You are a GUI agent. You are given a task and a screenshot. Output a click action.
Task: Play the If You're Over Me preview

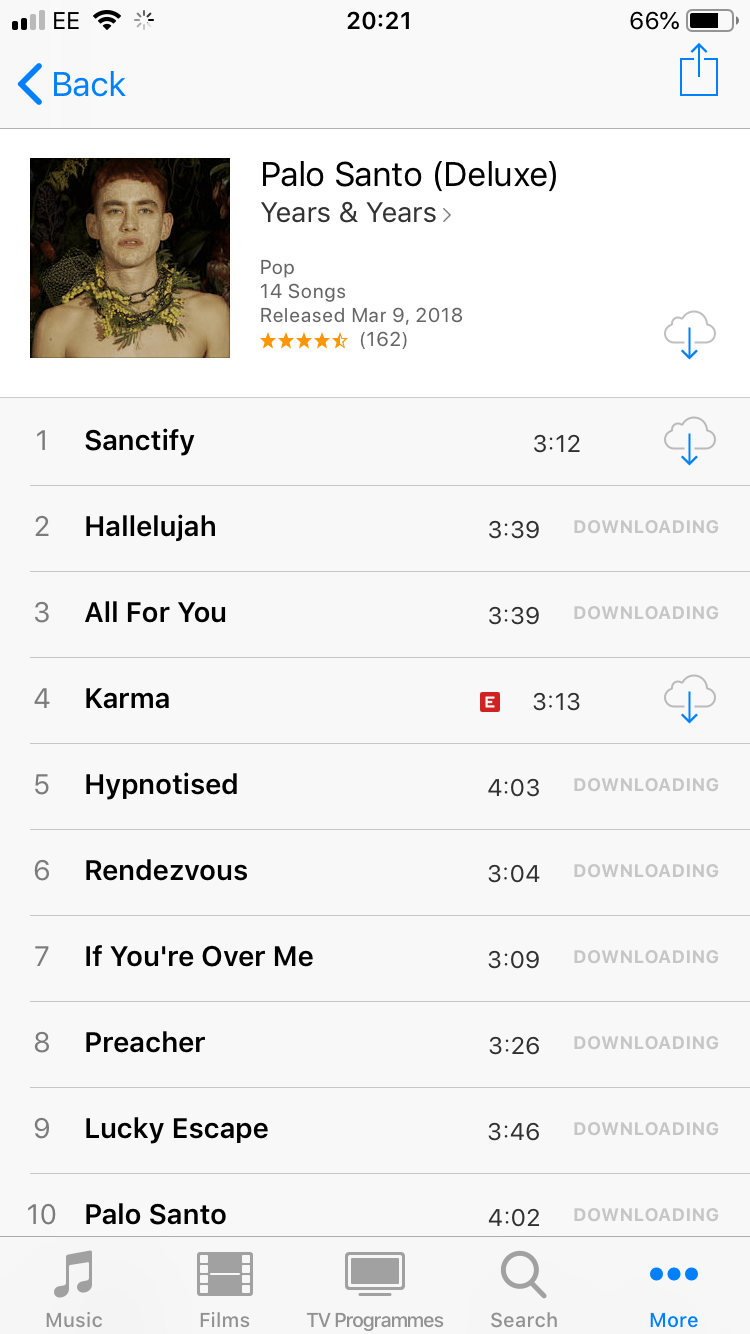tap(199, 957)
